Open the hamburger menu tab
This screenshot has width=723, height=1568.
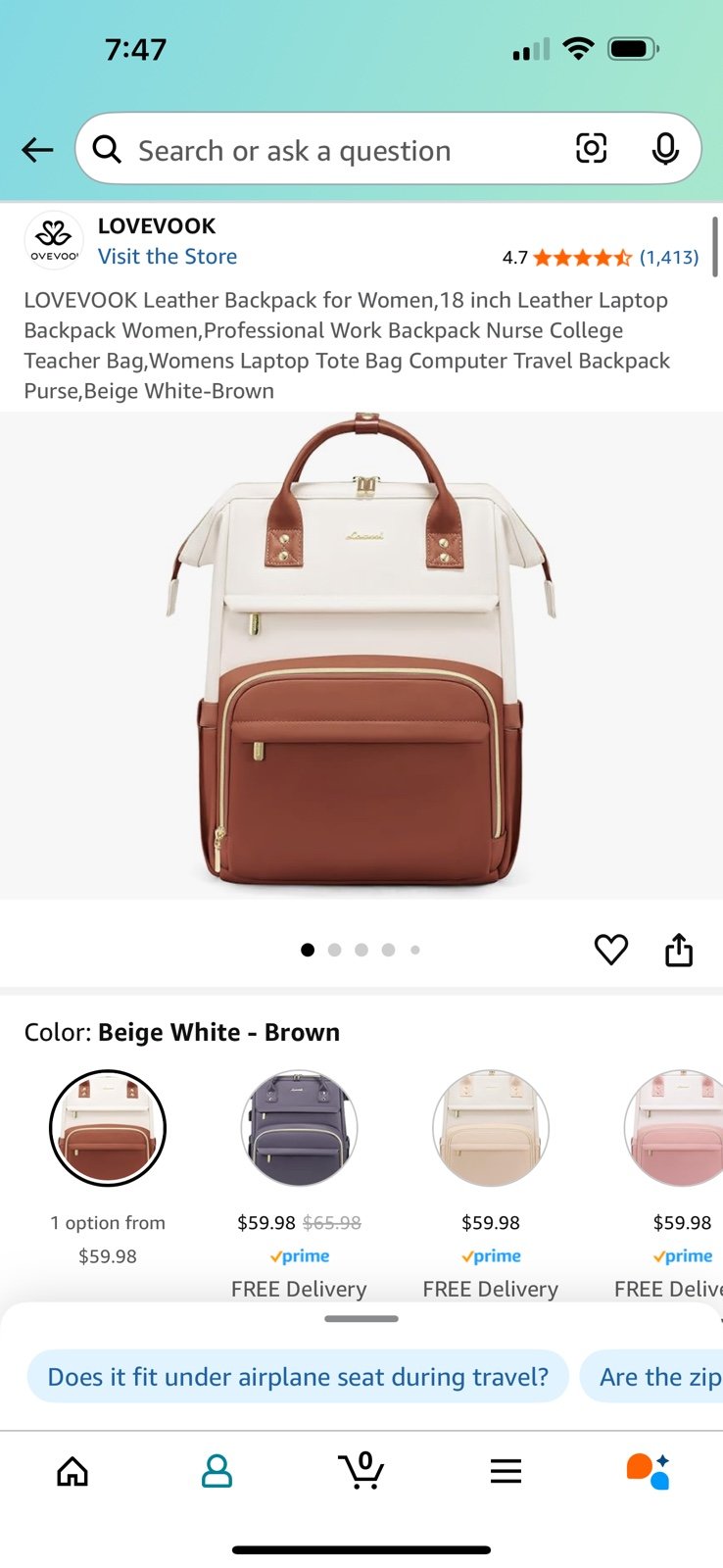click(506, 1471)
